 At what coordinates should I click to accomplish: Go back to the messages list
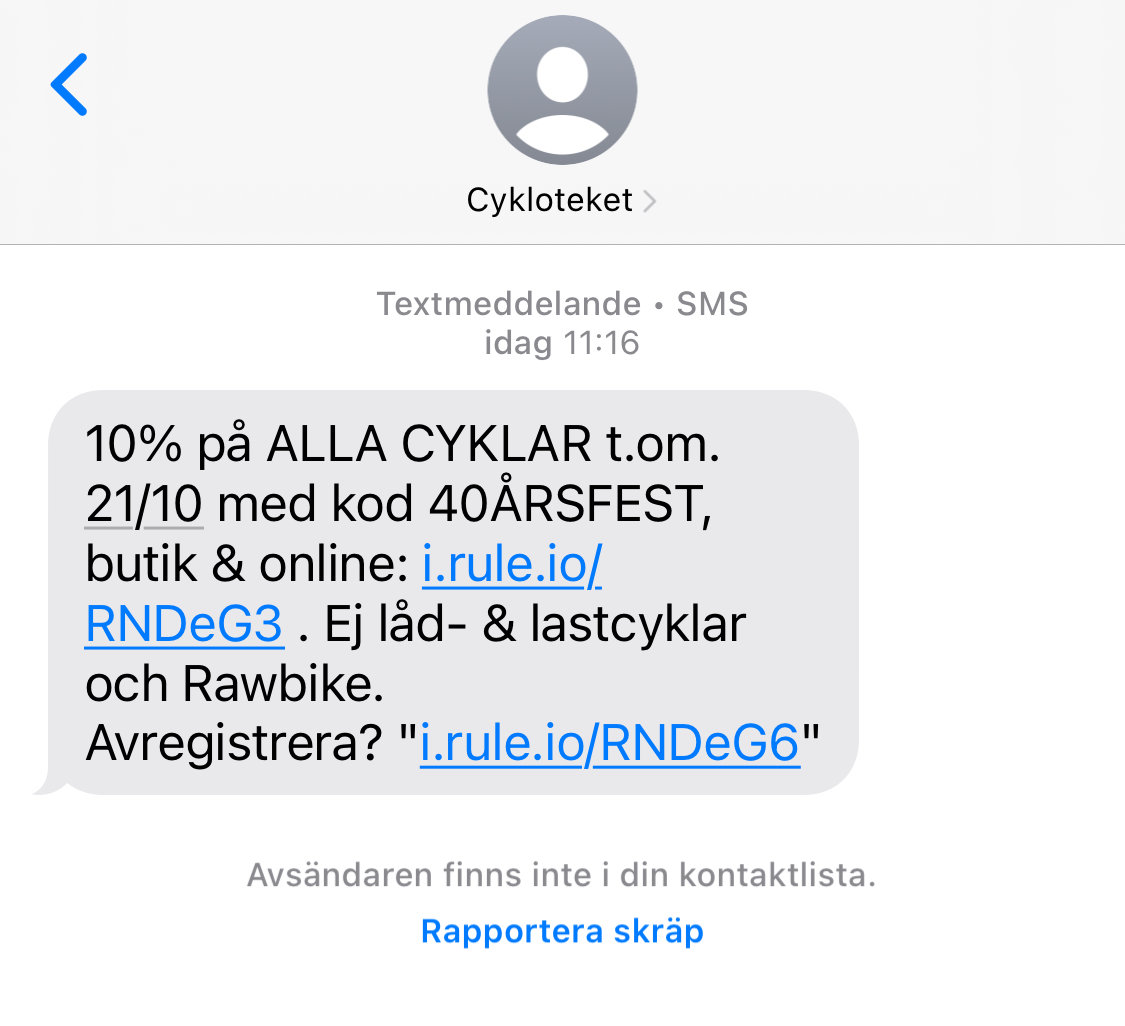[x=69, y=85]
